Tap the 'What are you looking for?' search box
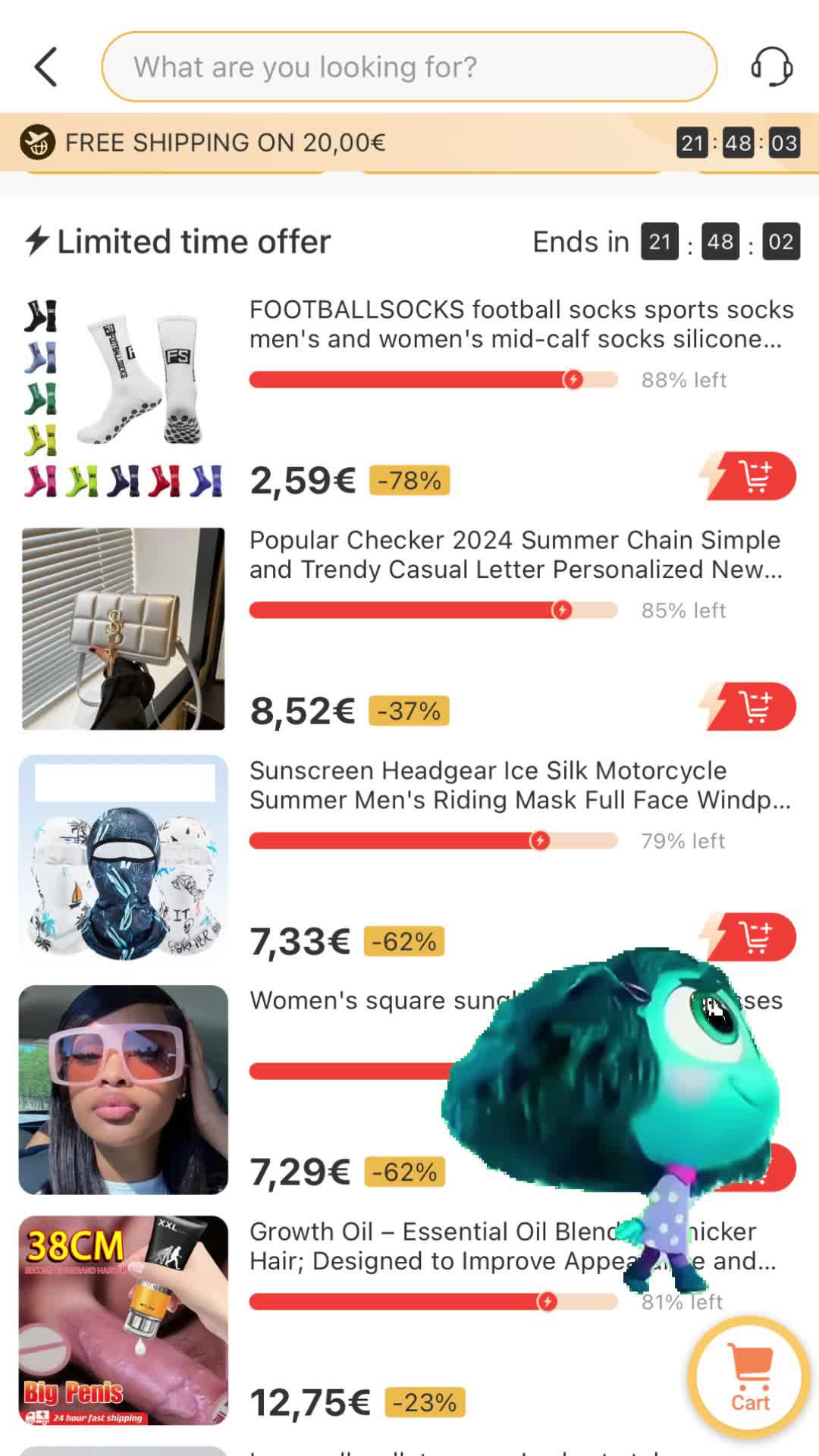Viewport: 819px width, 1456px height. [409, 67]
